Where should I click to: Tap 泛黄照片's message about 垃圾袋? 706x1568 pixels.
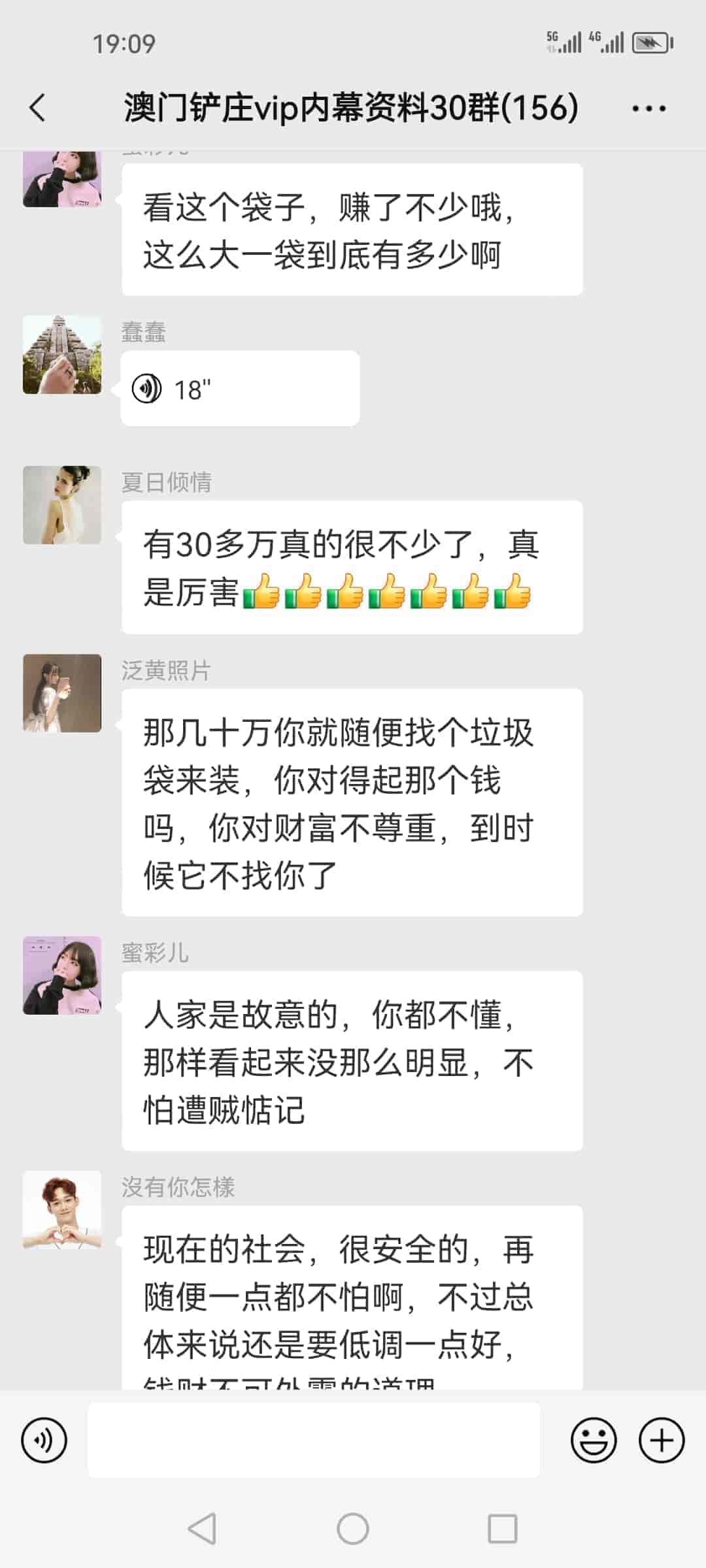(350, 804)
